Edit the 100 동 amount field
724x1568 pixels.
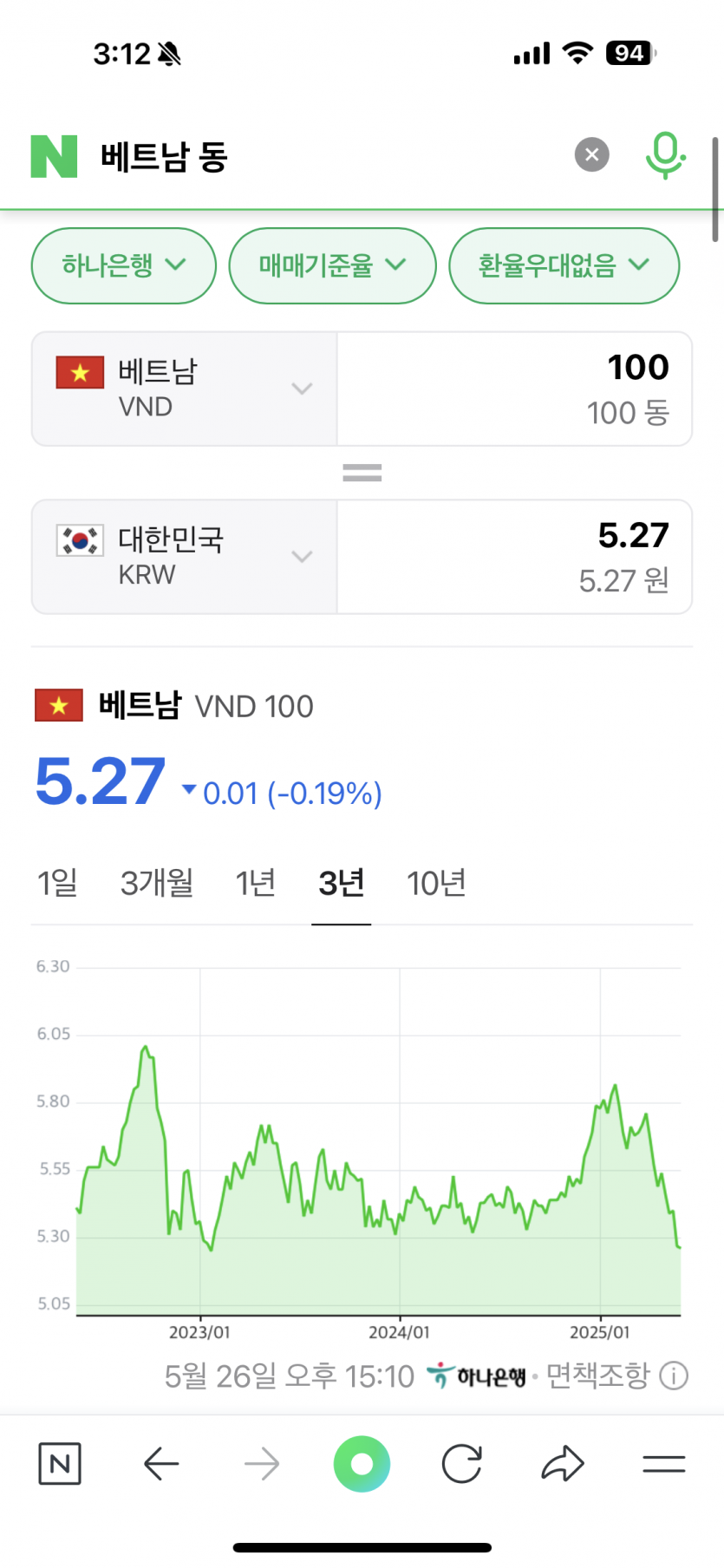(514, 389)
